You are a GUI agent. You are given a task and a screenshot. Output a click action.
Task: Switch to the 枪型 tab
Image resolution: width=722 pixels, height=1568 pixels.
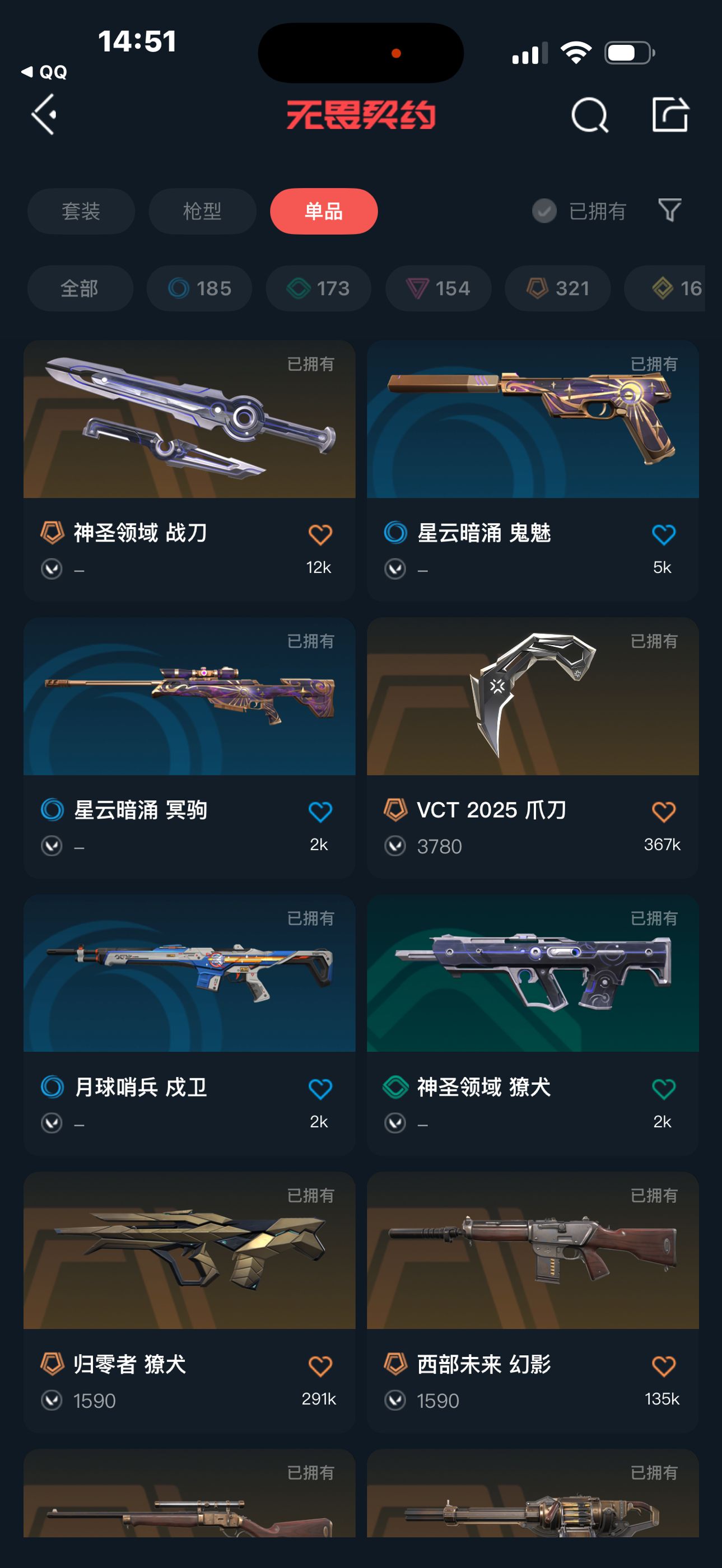coord(202,211)
